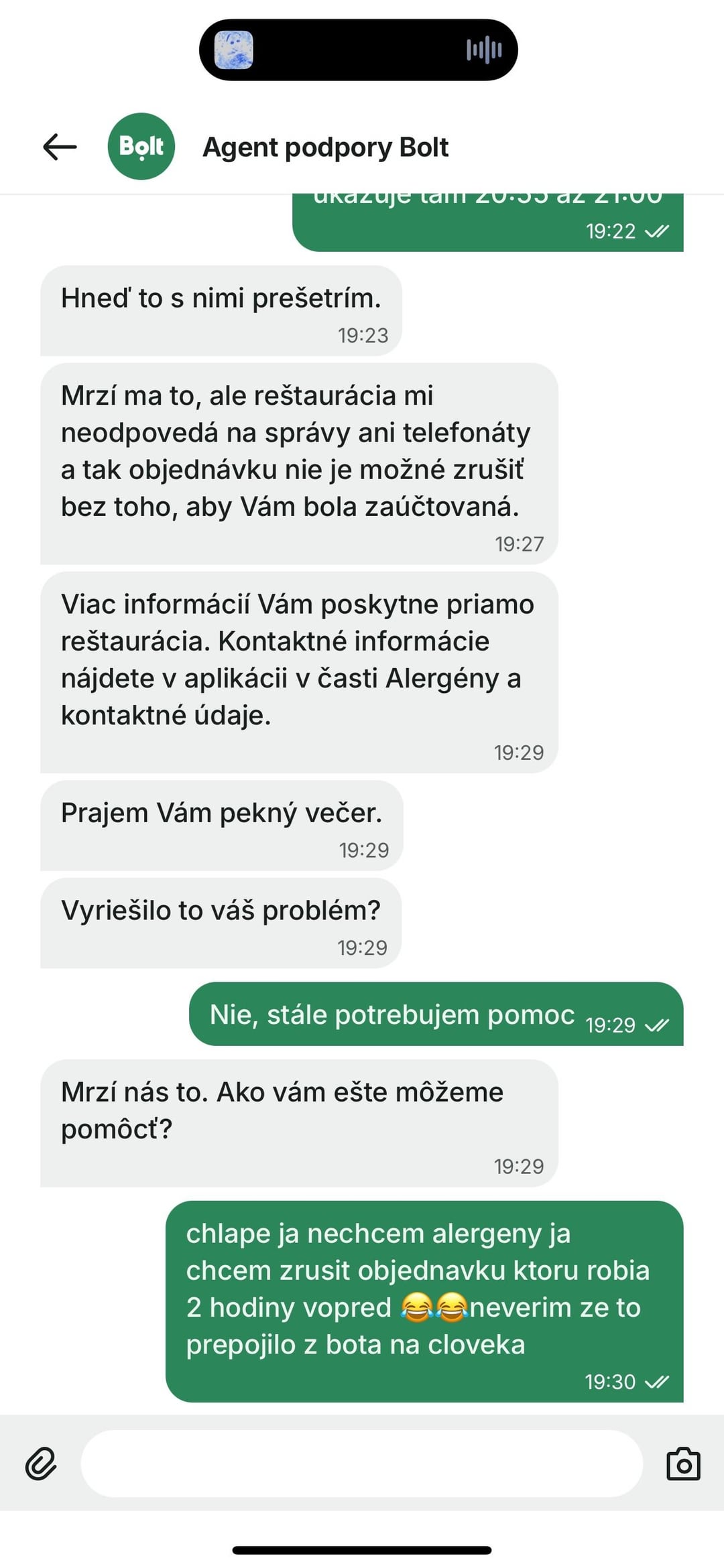Open the camera to send a photo
724x1568 pixels.
click(683, 1464)
